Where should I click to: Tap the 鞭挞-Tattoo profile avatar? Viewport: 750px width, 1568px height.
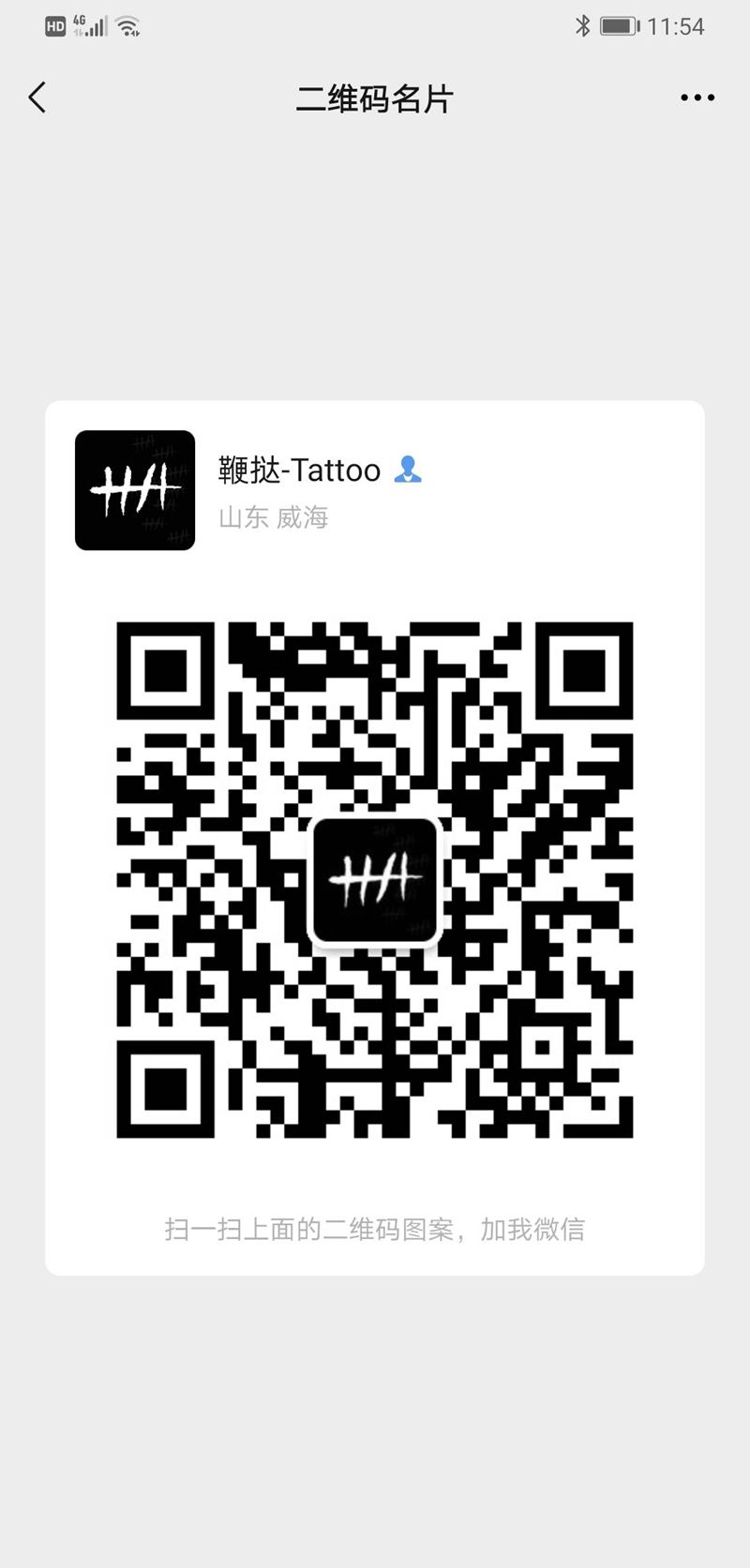click(x=134, y=490)
